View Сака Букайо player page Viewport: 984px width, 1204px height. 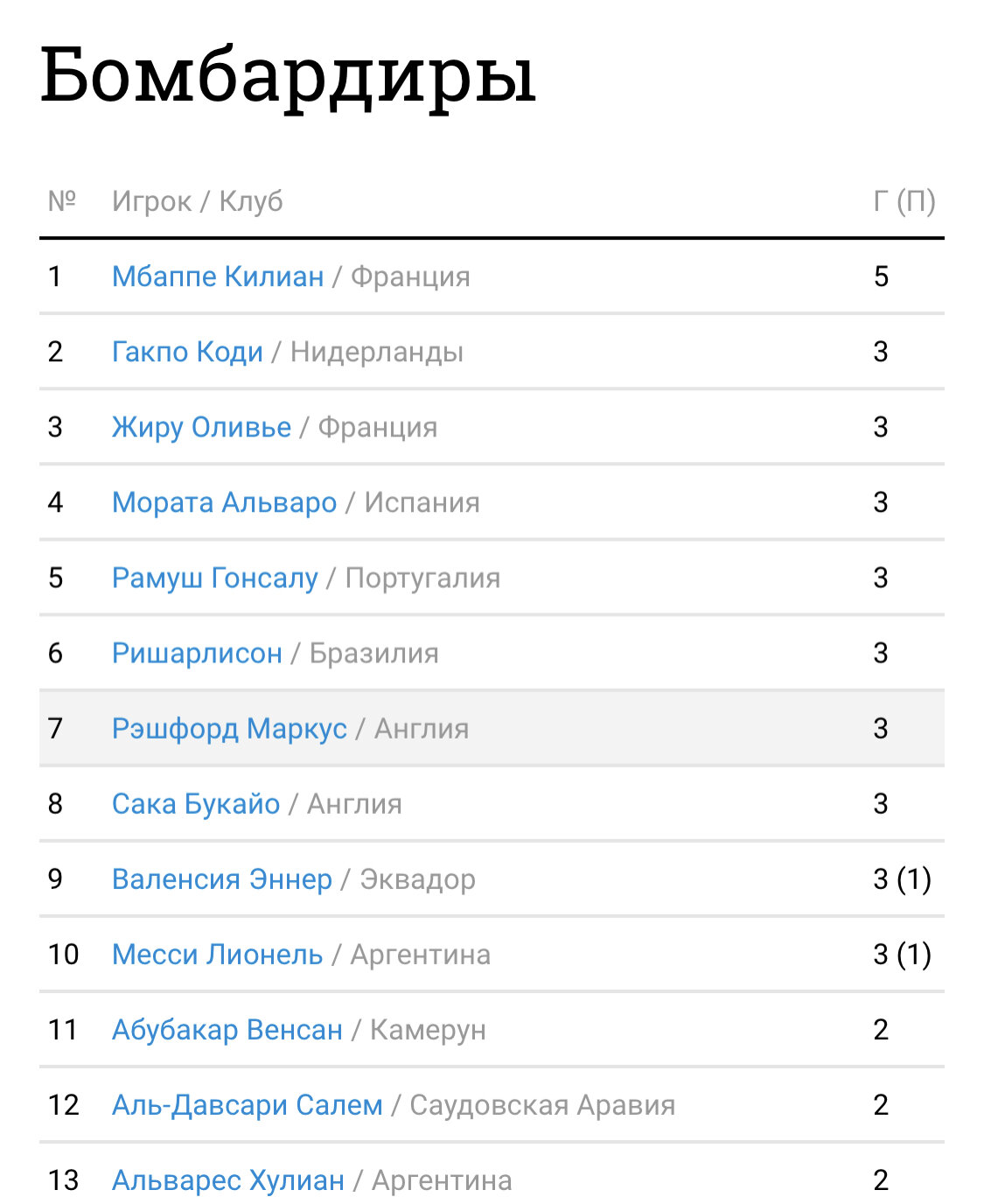pos(196,803)
